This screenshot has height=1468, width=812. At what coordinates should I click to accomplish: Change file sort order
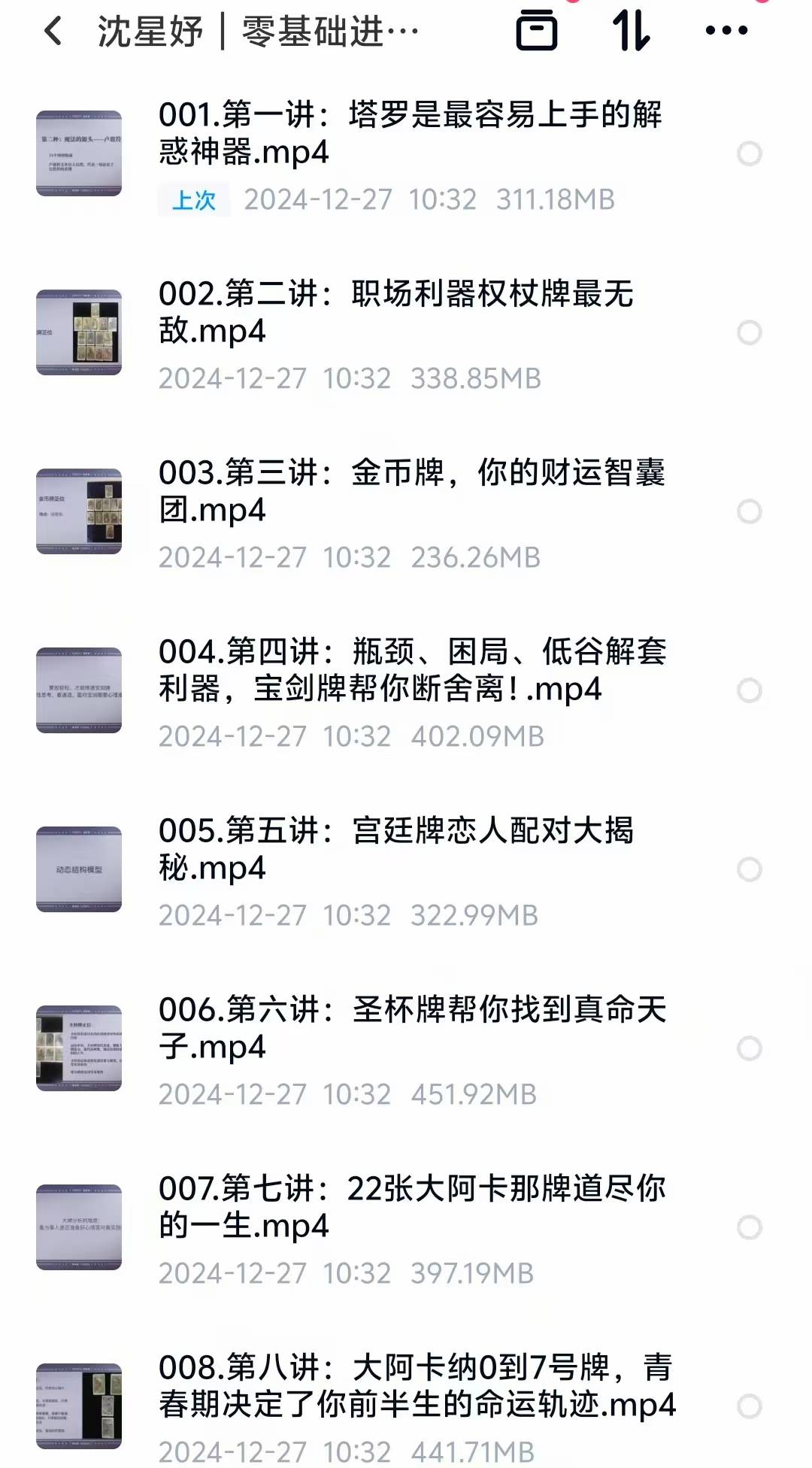pos(631,31)
